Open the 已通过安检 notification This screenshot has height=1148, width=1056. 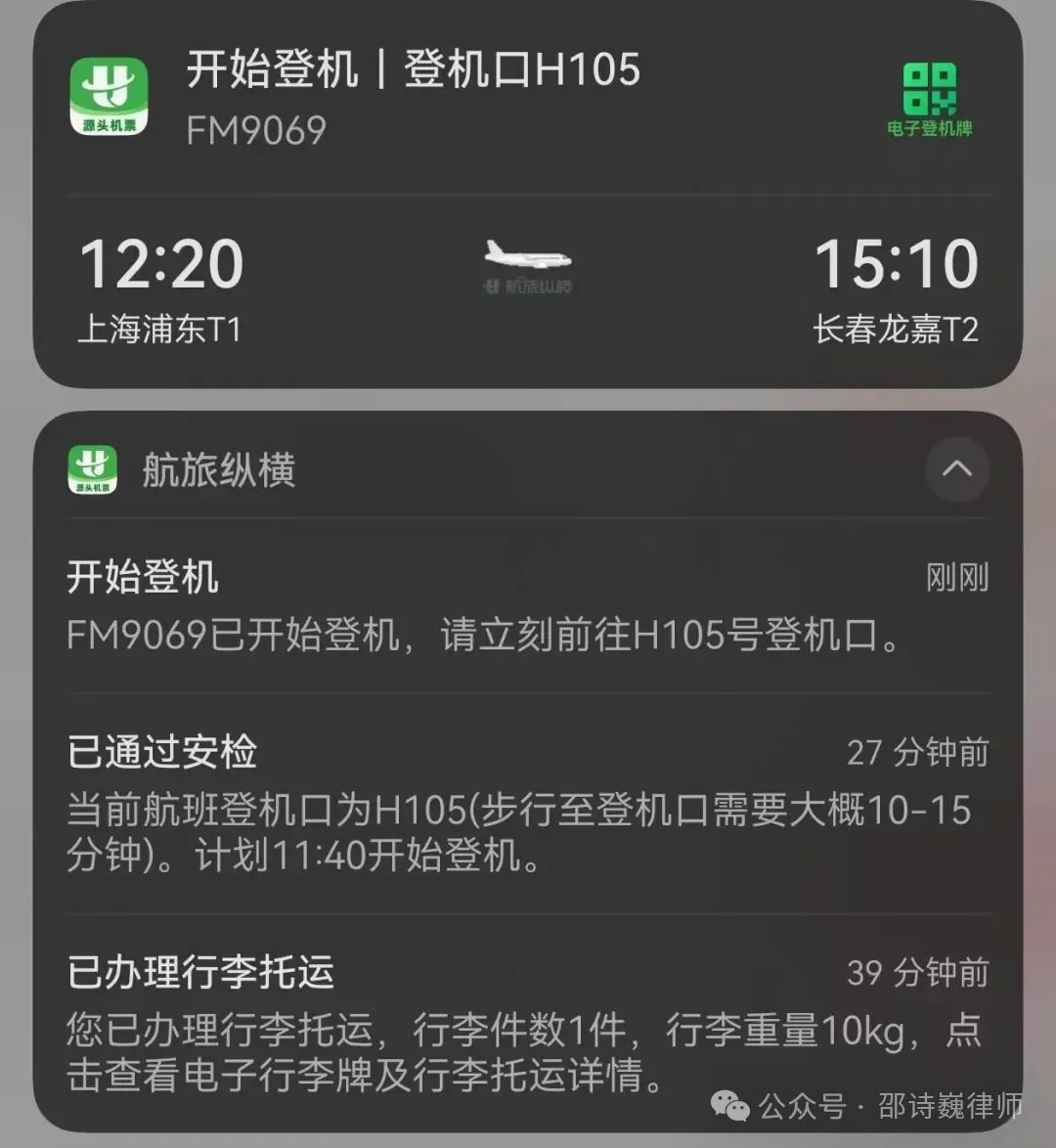tap(528, 804)
